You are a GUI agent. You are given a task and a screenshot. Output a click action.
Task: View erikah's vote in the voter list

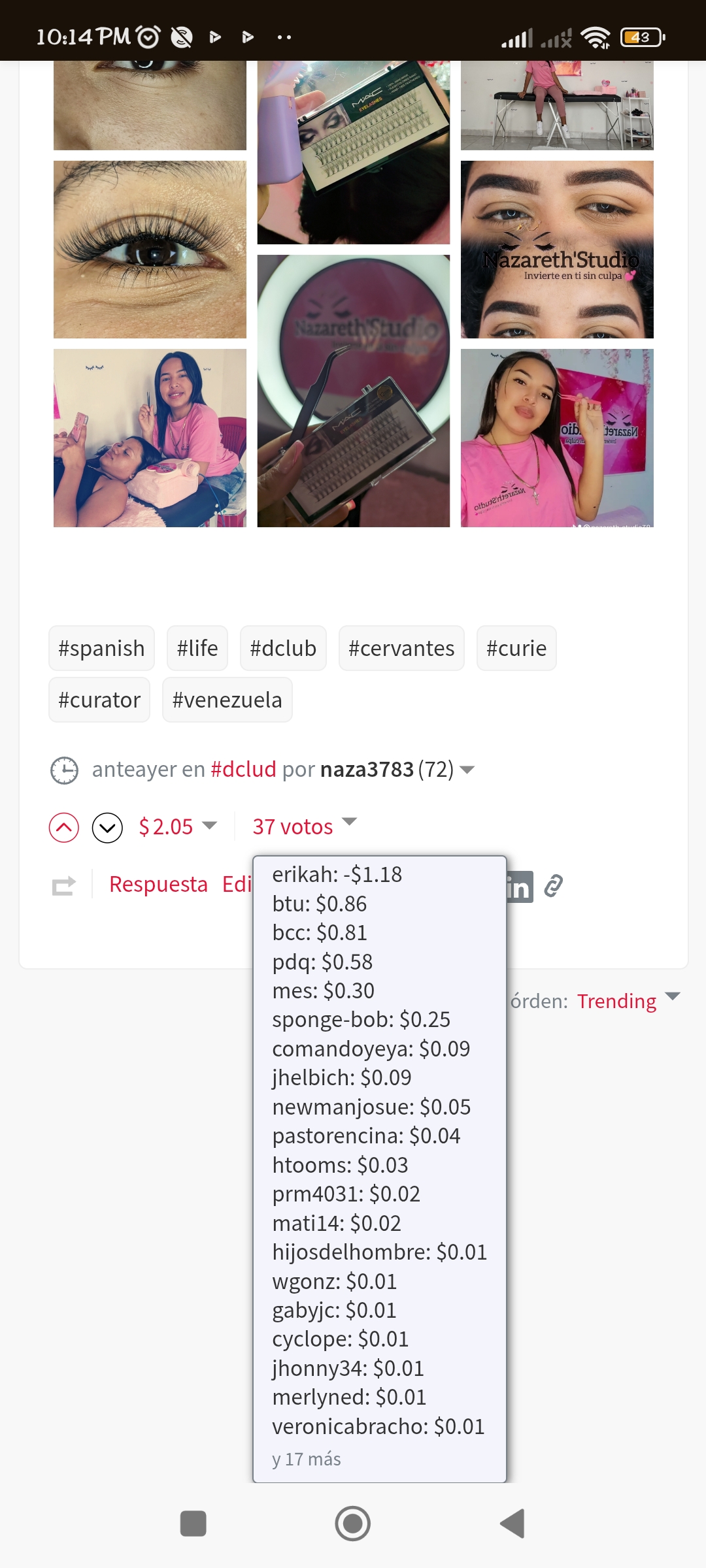click(337, 874)
